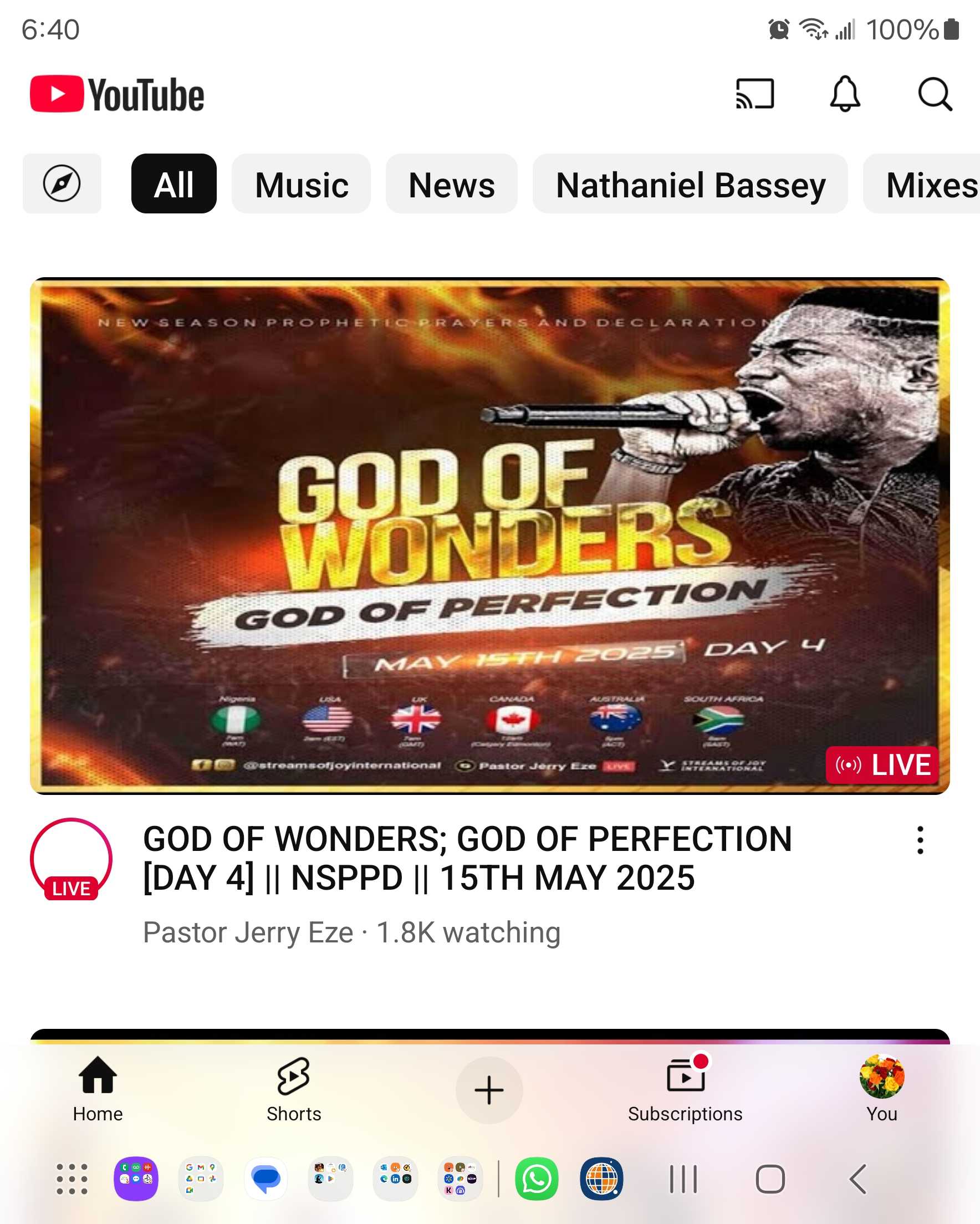Viewport: 980px width, 1224px height.
Task: Open more options for God of Wonders video
Action: click(920, 840)
